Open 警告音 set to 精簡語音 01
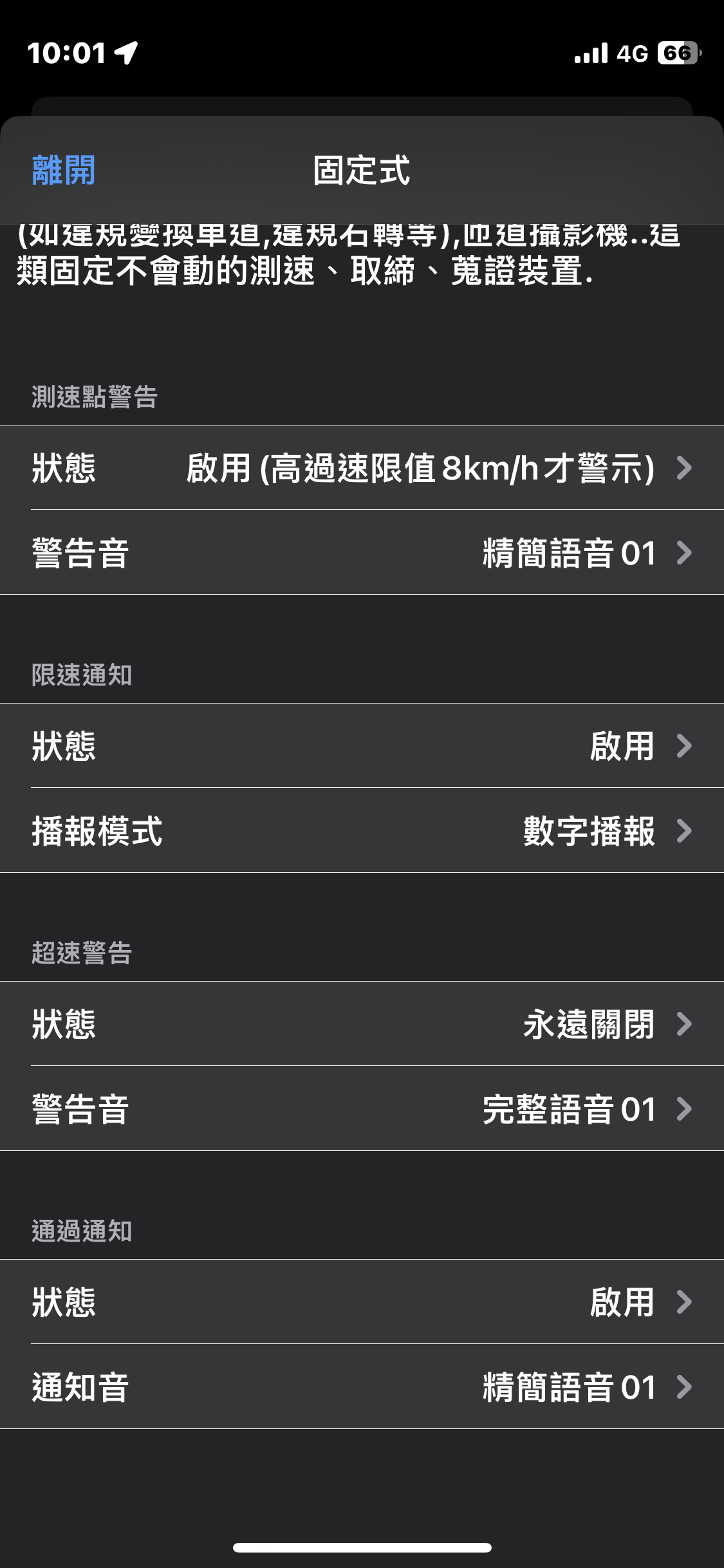Viewport: 724px width, 1568px height. point(362,552)
